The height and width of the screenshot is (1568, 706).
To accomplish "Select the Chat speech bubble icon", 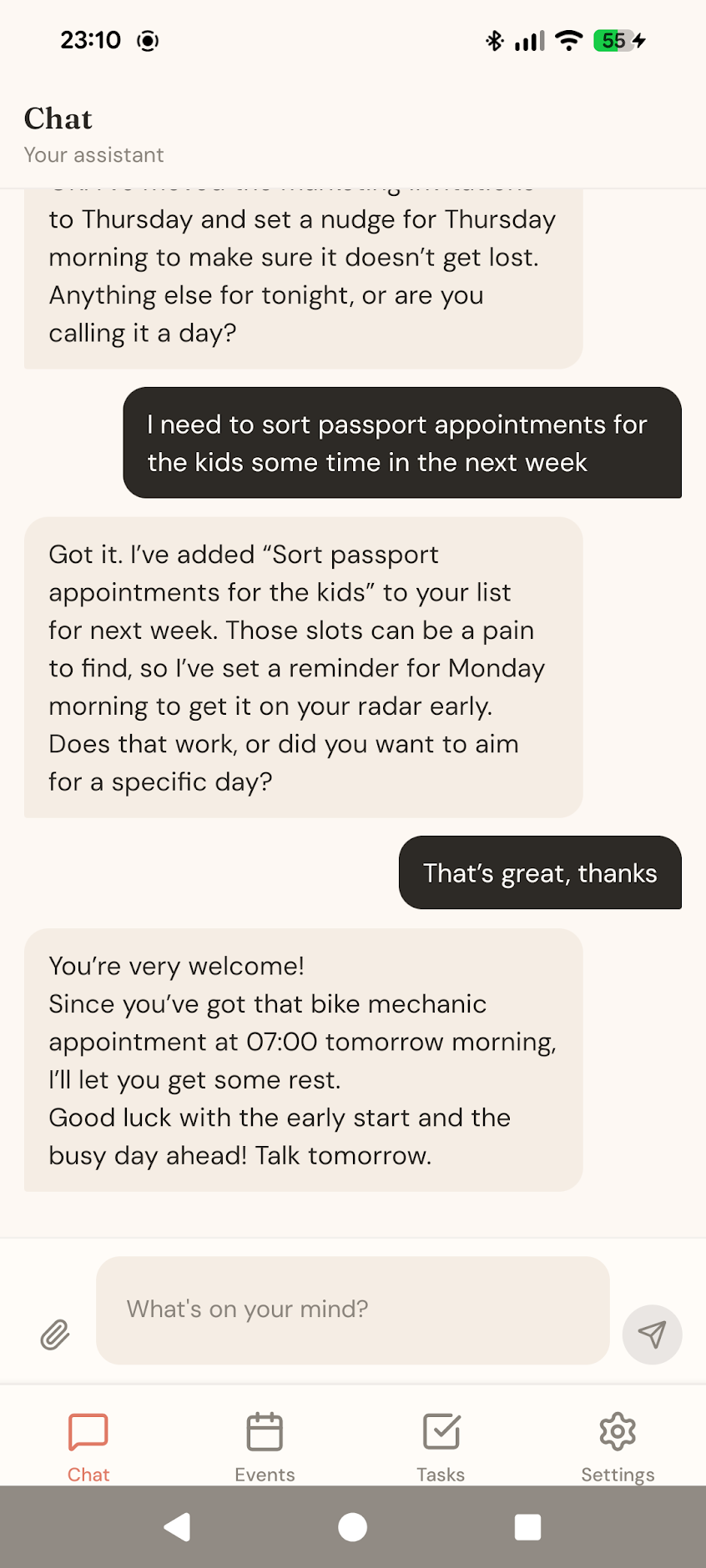I will pos(88,1430).
